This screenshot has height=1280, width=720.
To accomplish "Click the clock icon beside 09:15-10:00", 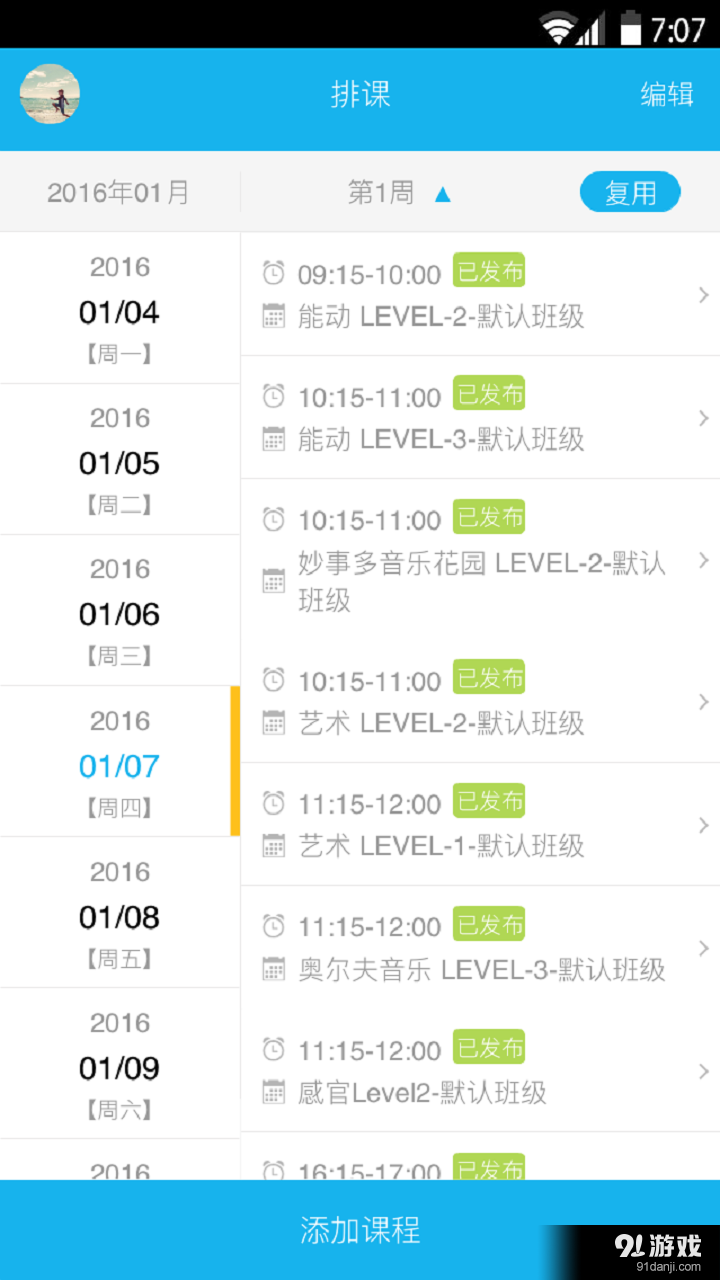I will coord(273,270).
